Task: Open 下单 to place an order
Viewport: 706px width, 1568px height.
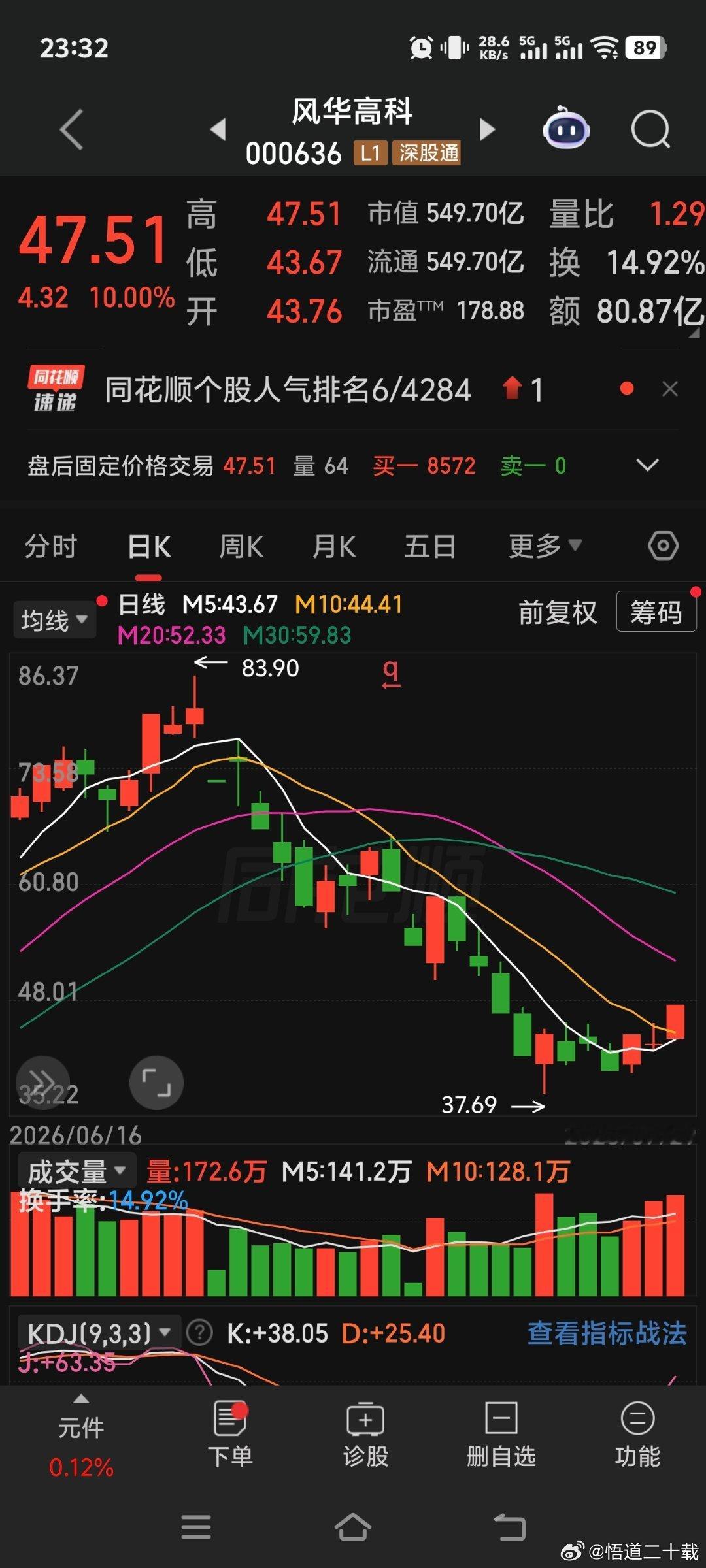Action: pos(230,1435)
